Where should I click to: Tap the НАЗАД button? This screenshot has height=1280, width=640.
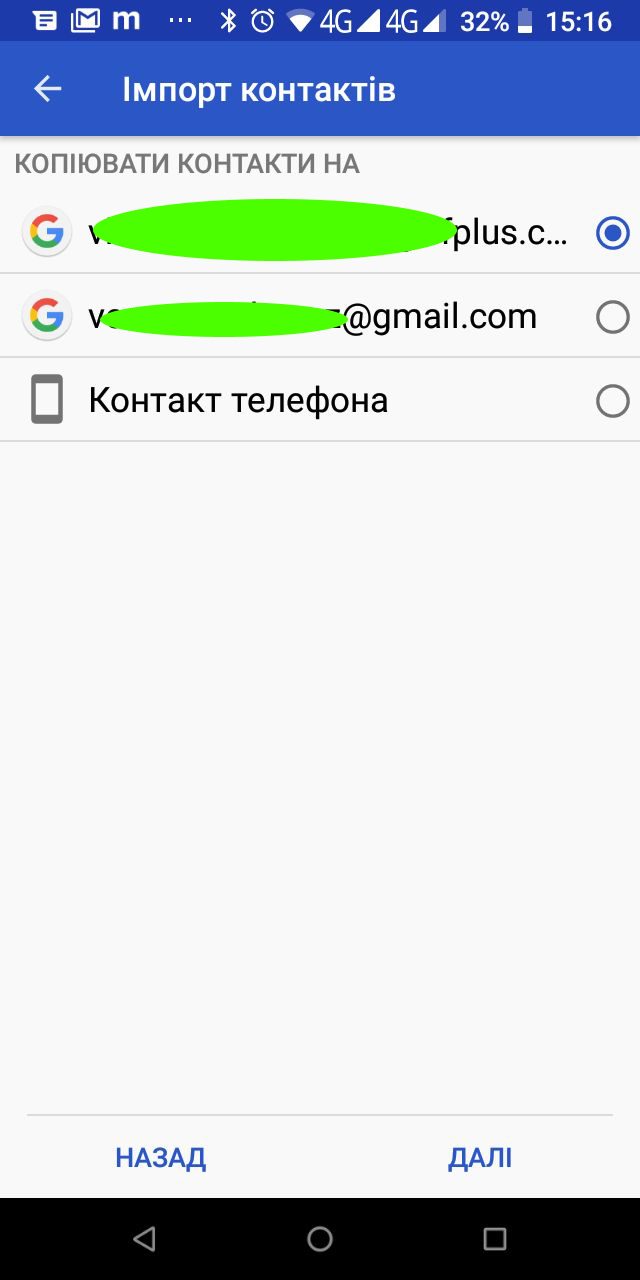[x=160, y=1158]
